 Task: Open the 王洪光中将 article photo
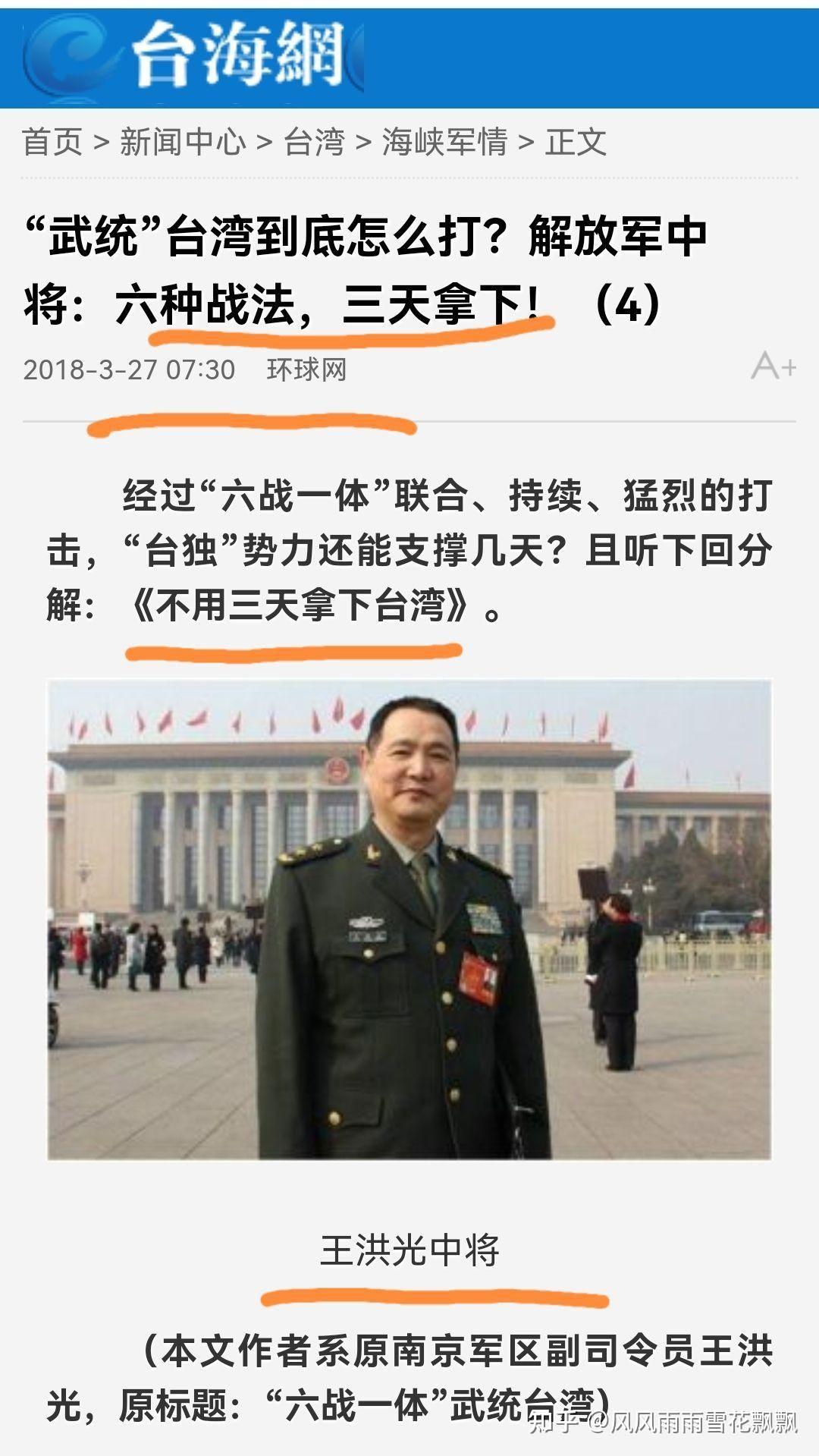click(x=409, y=920)
